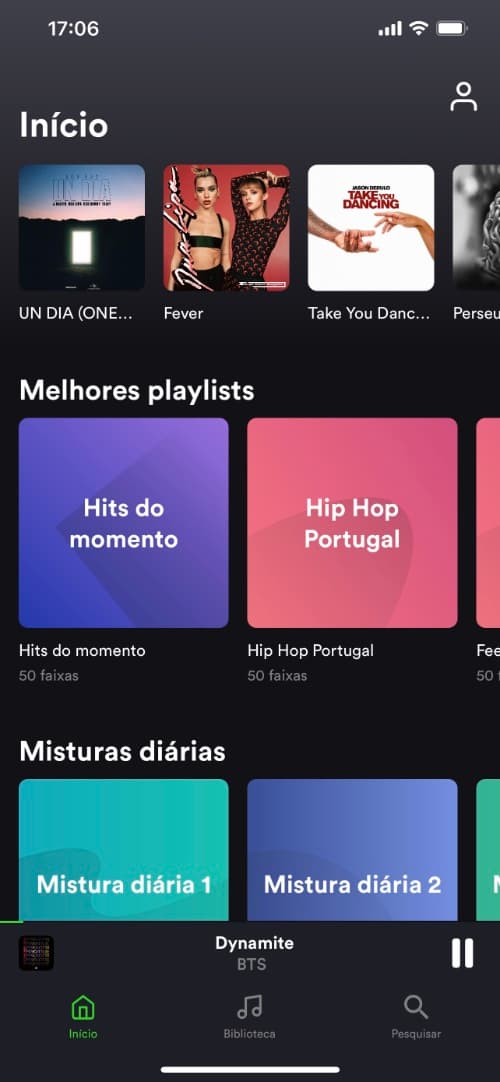Pause the song Dynamite
Screen dimensions: 500x1082
point(462,954)
